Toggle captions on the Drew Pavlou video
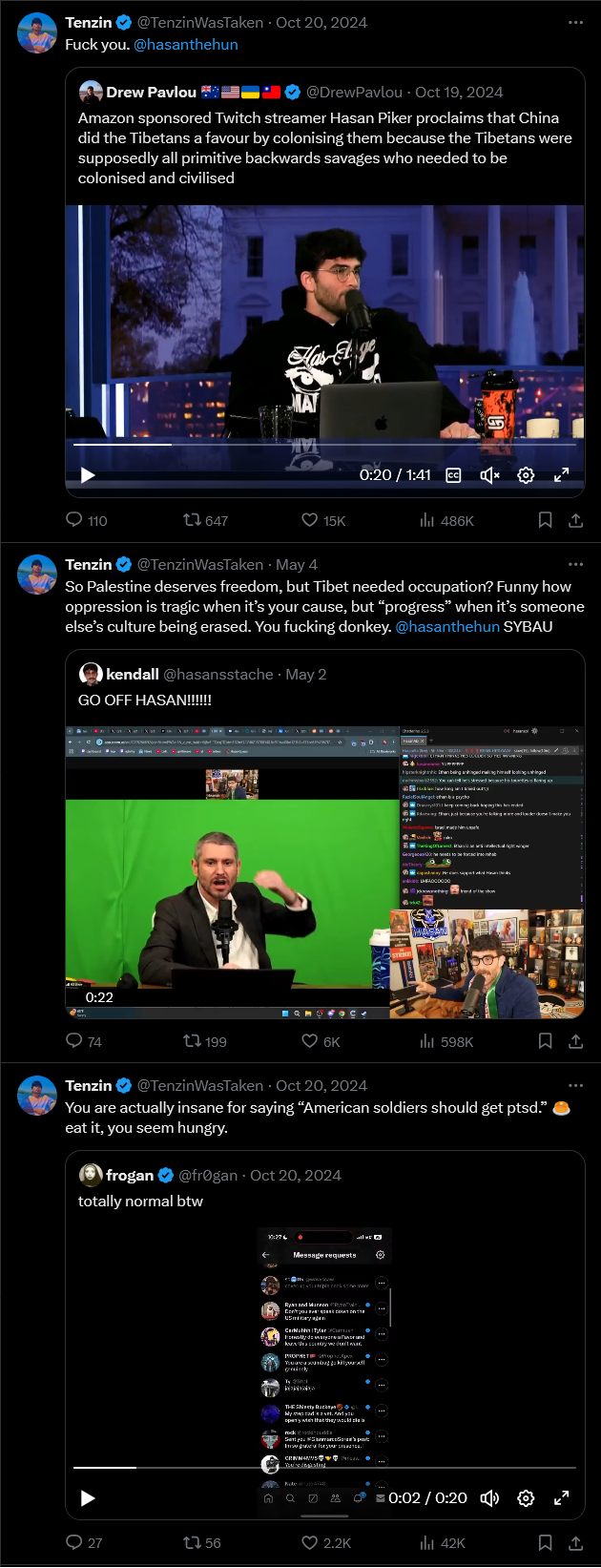 click(x=453, y=475)
